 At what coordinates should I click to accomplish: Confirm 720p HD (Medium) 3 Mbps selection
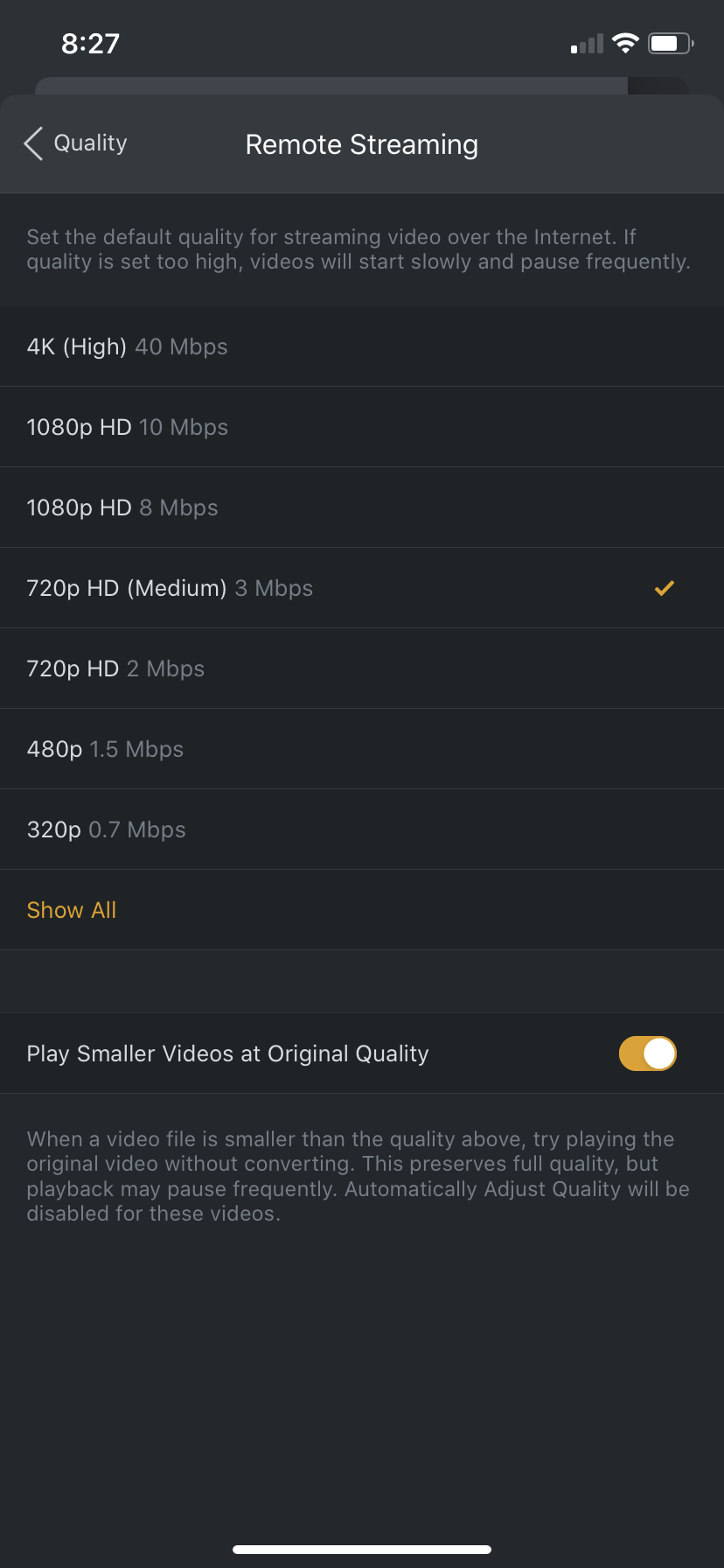click(362, 588)
